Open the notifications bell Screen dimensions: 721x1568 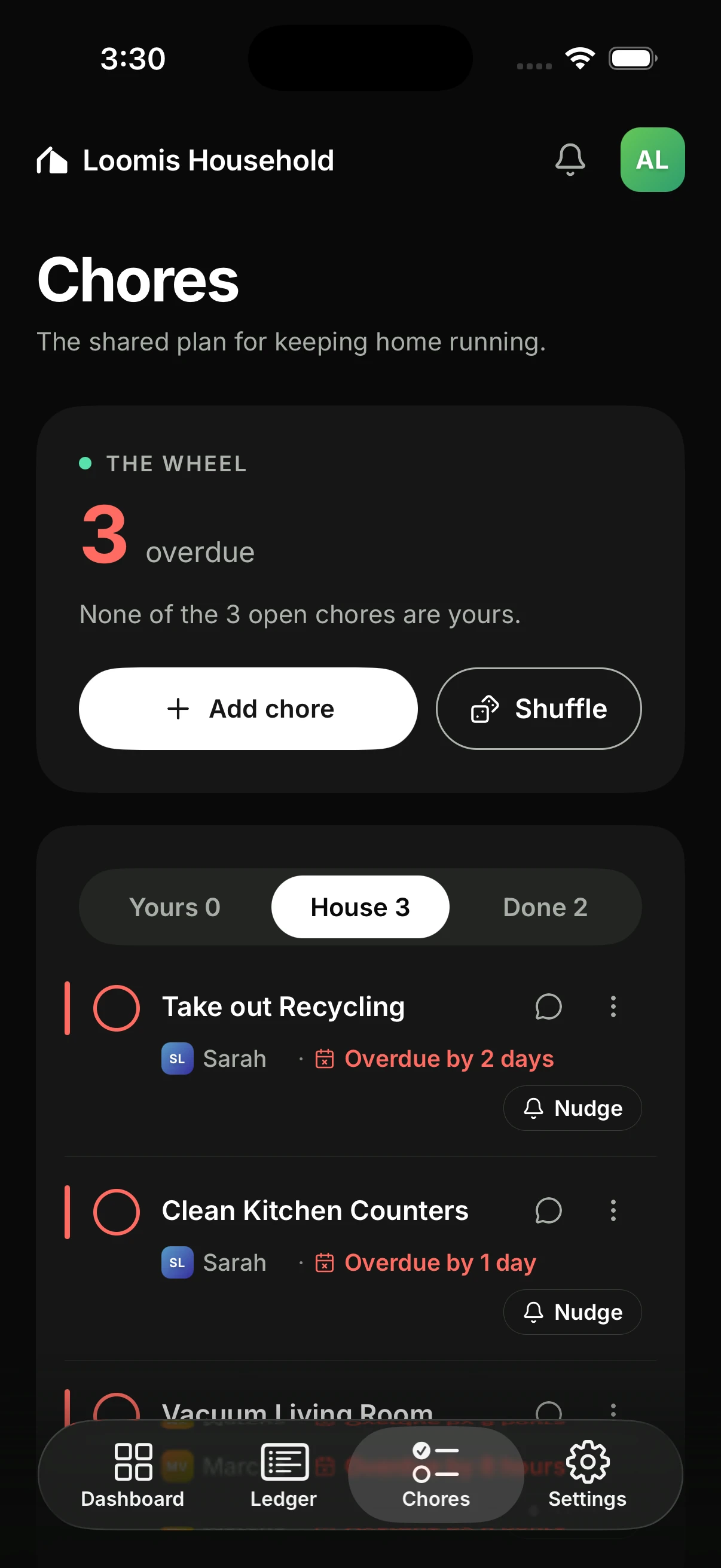(570, 160)
